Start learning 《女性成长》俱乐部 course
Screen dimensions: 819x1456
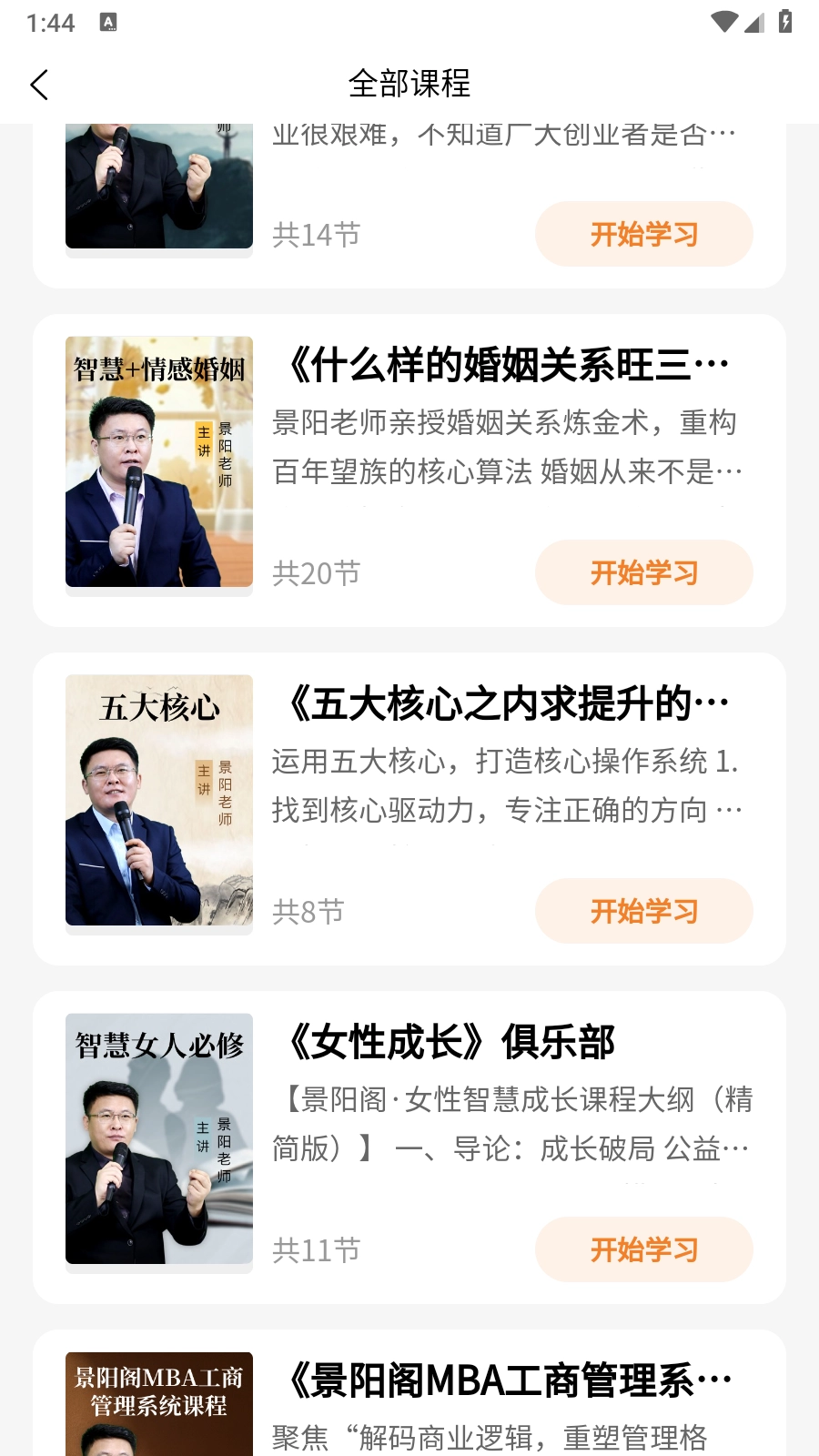643,1250
